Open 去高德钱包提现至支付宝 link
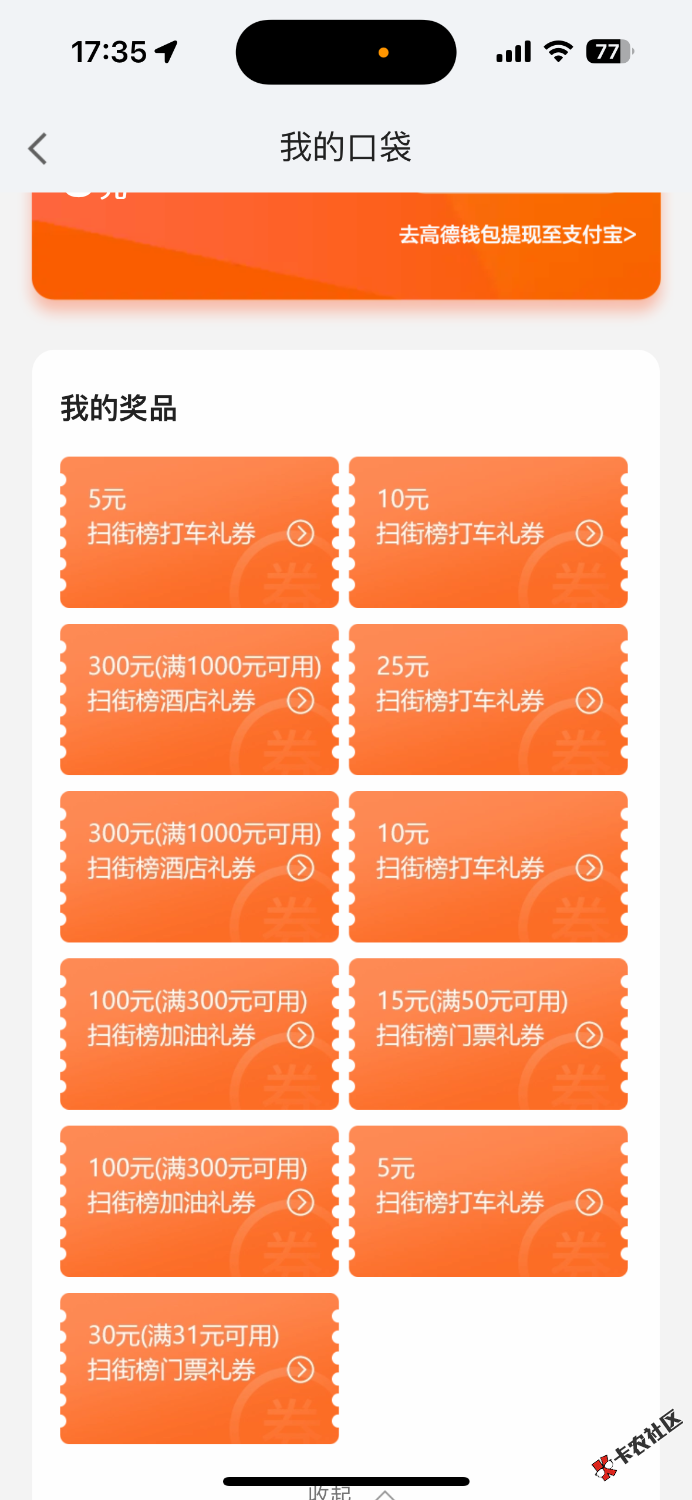The height and width of the screenshot is (1500, 692). [517, 235]
